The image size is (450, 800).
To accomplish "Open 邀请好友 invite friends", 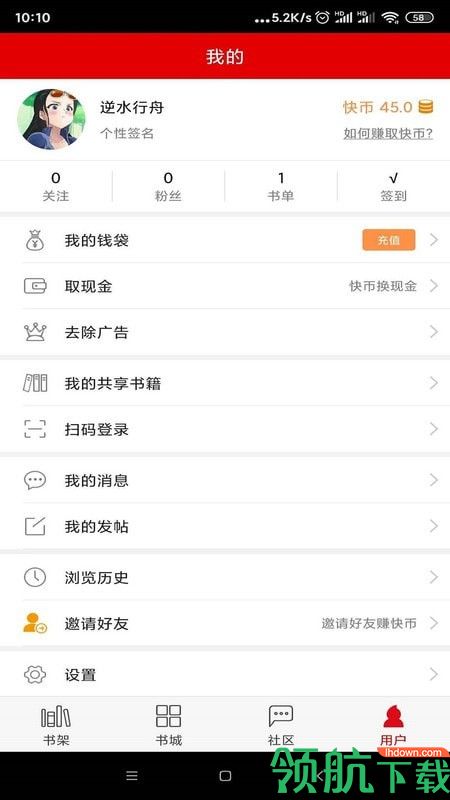I will click(225, 623).
